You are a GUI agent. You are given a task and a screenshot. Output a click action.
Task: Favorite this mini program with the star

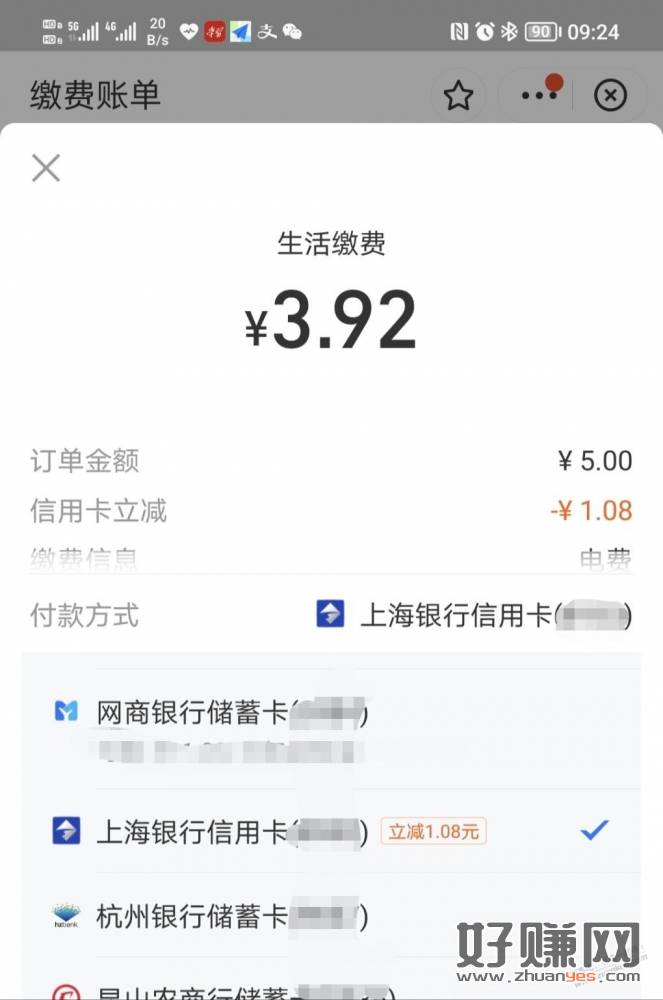coord(458,96)
